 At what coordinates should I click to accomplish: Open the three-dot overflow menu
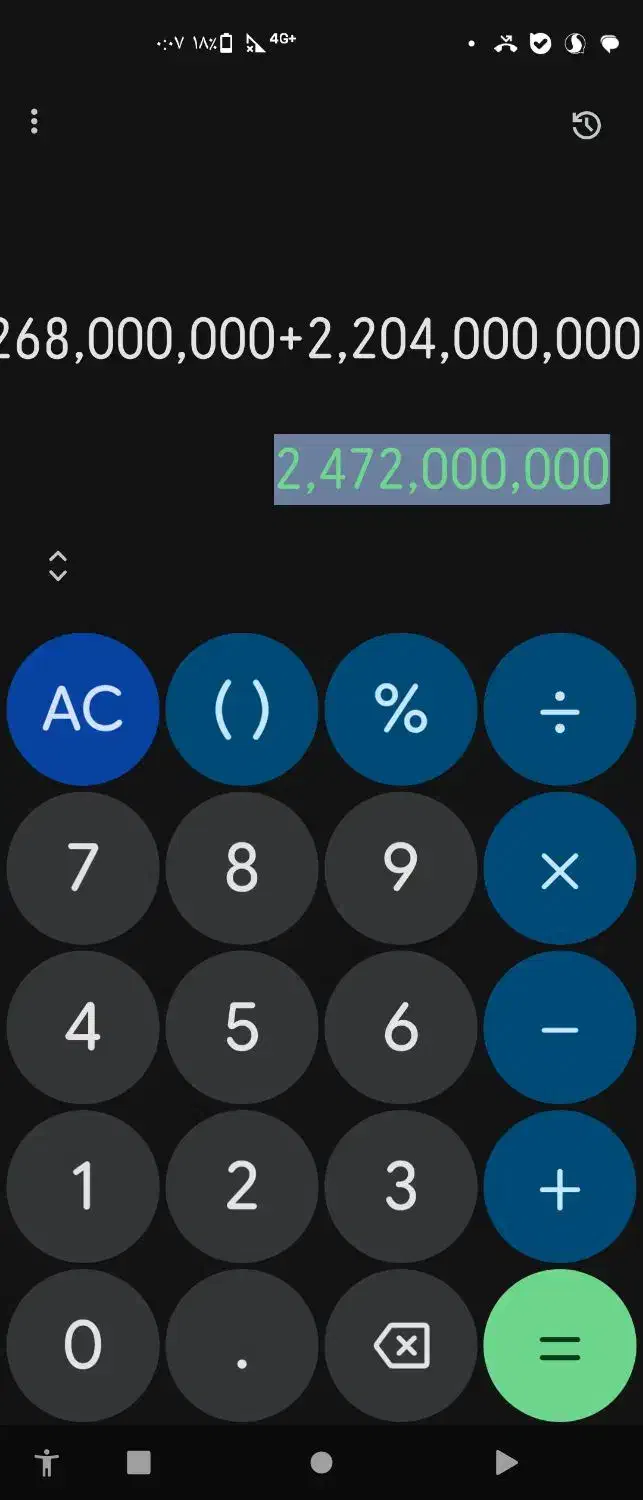tap(34, 122)
